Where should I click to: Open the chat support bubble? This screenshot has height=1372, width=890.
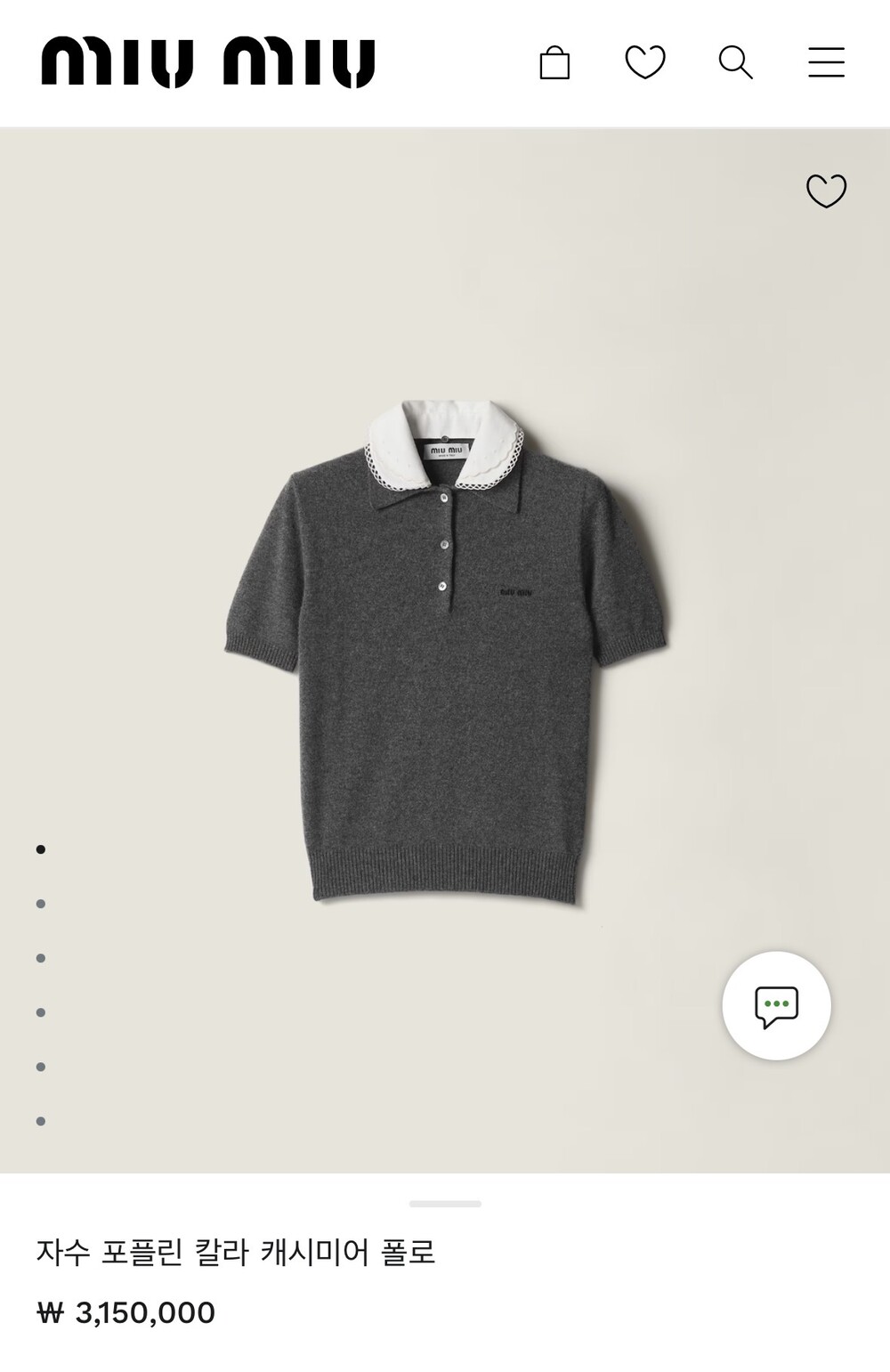coord(776,1005)
